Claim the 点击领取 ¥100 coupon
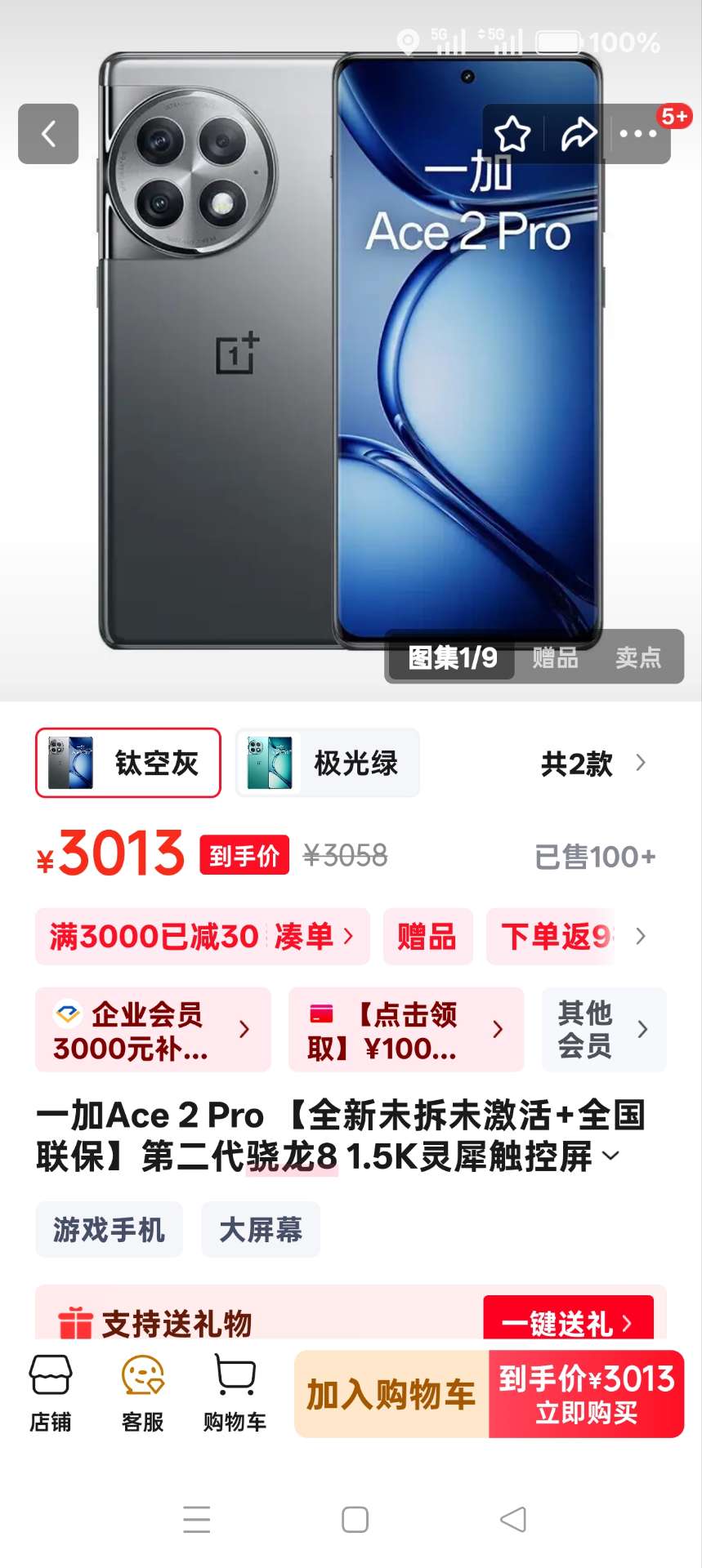This screenshot has height=1568, width=702. 405,1030
